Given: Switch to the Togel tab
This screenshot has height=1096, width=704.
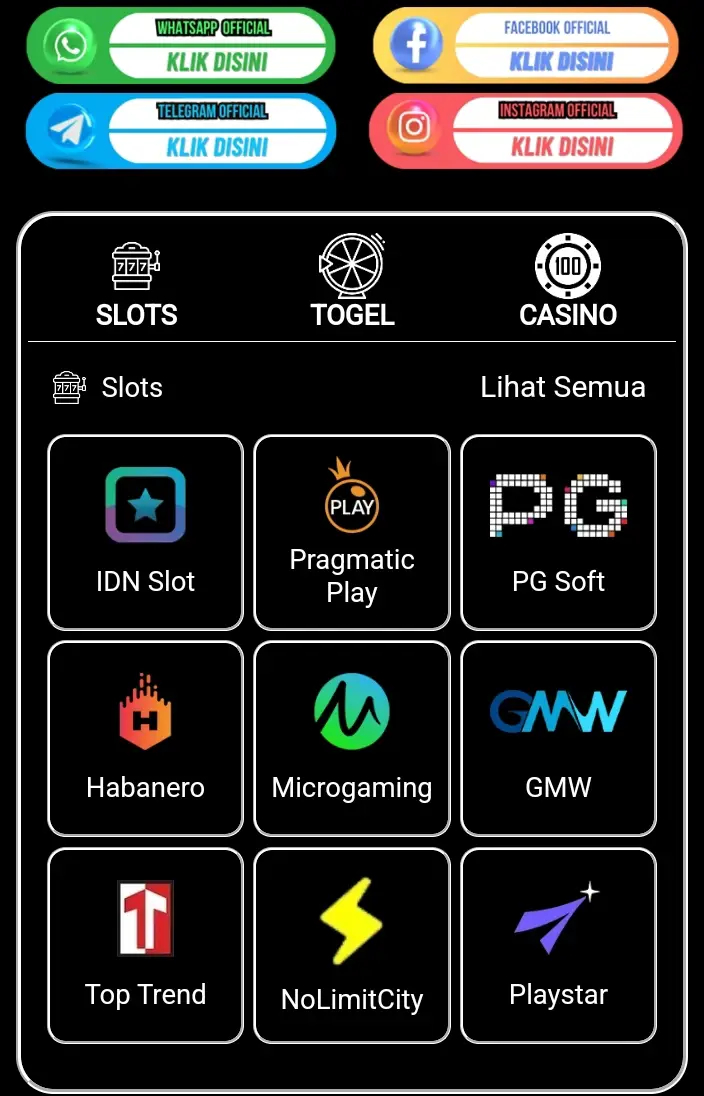Looking at the screenshot, I should point(352,284).
